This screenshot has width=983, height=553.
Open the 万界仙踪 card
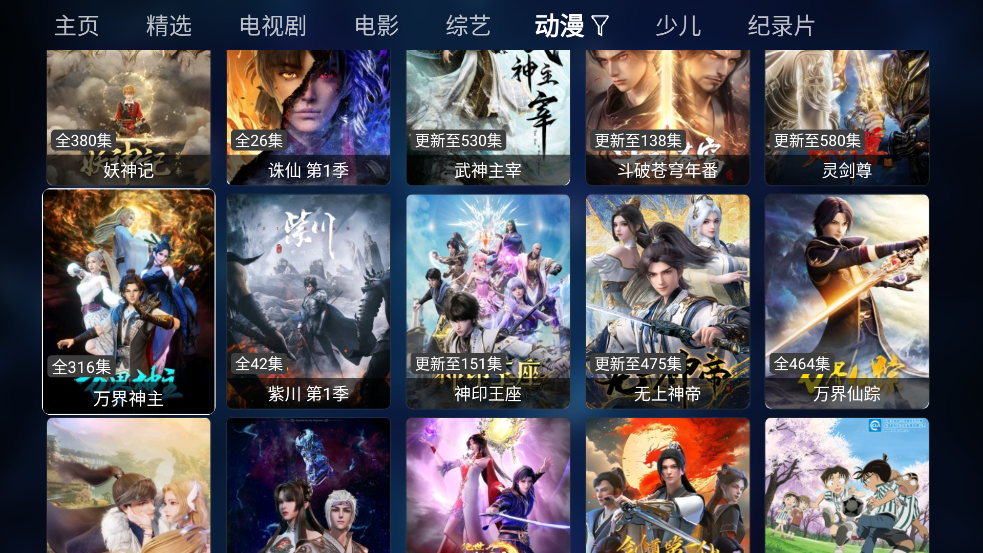pos(847,300)
